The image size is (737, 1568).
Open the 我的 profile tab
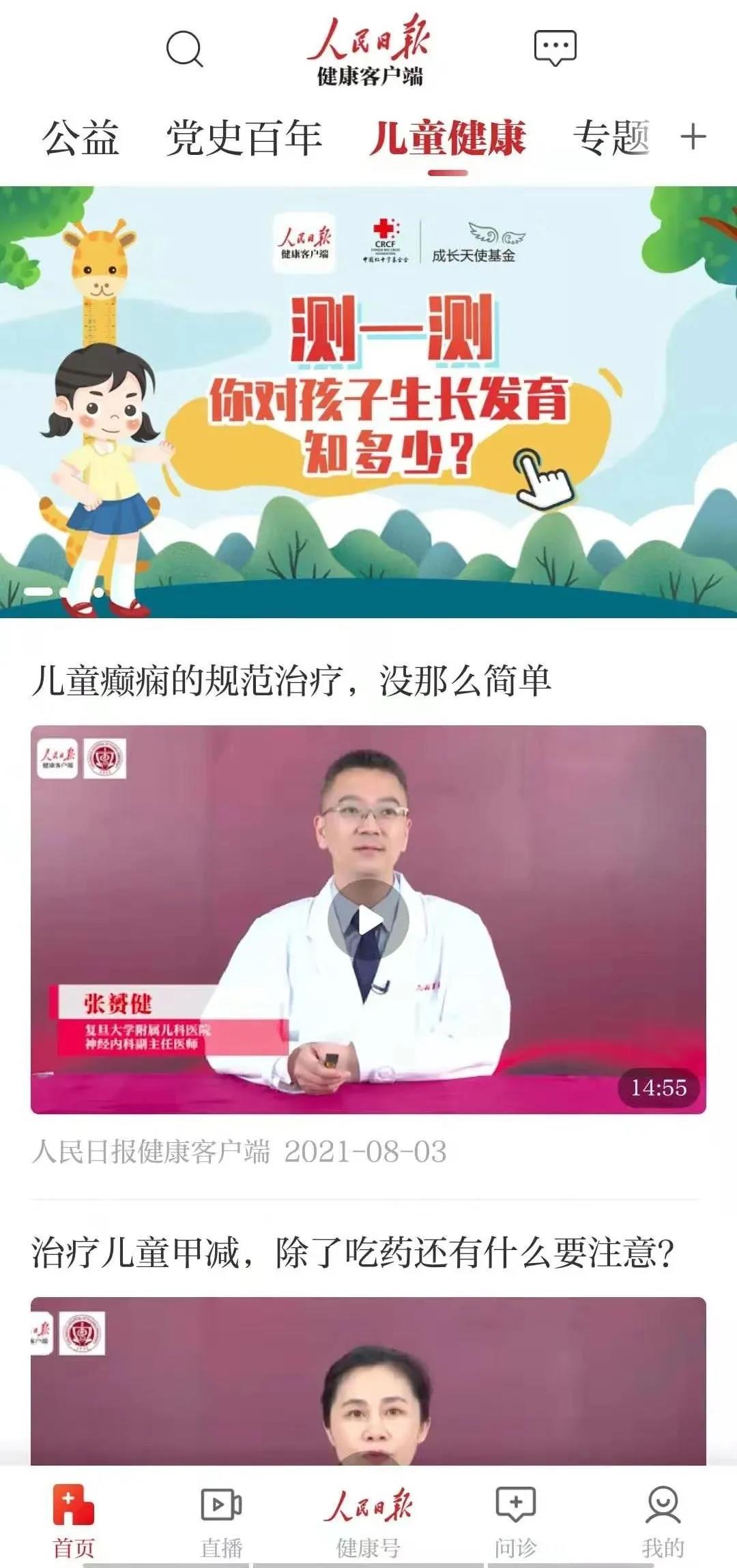coord(663,1520)
